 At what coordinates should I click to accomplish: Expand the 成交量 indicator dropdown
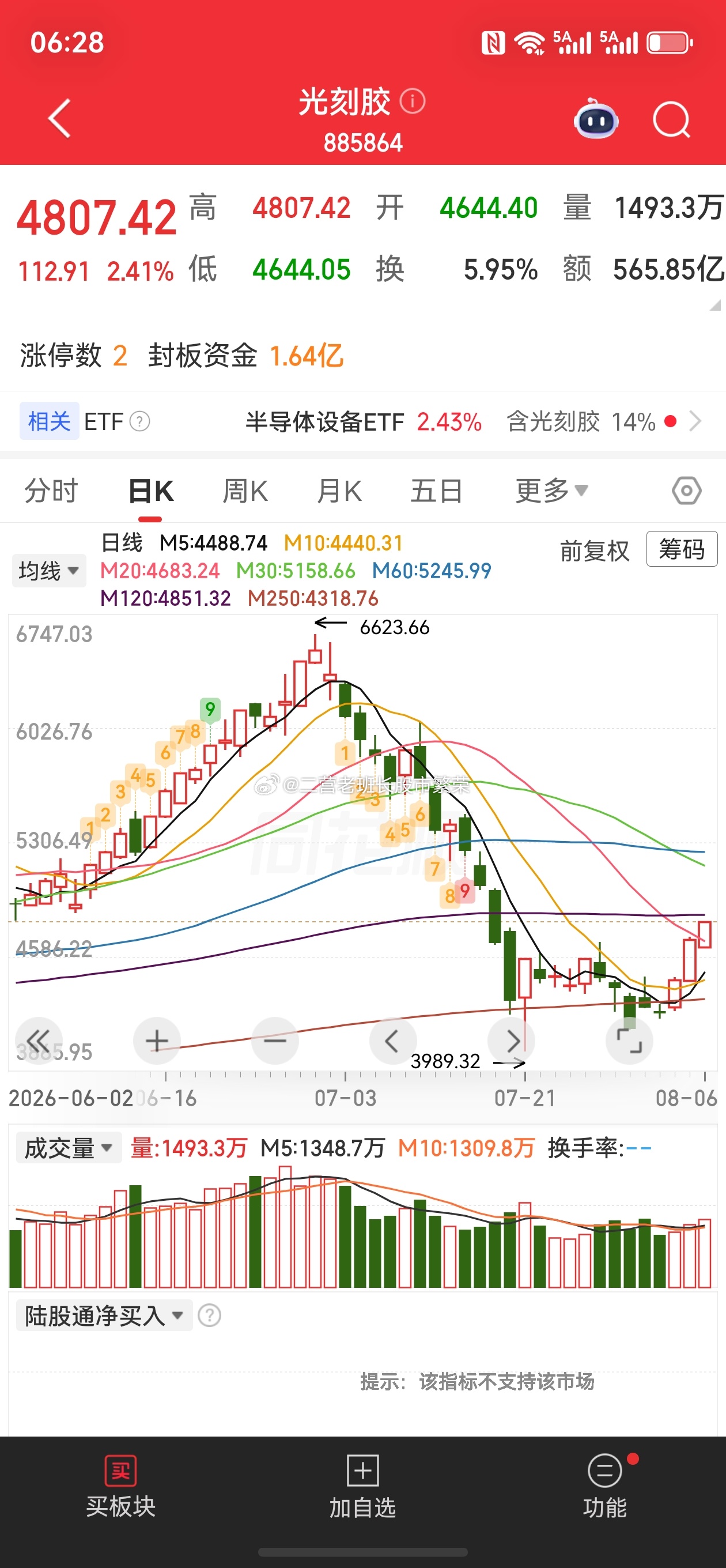point(69,1148)
